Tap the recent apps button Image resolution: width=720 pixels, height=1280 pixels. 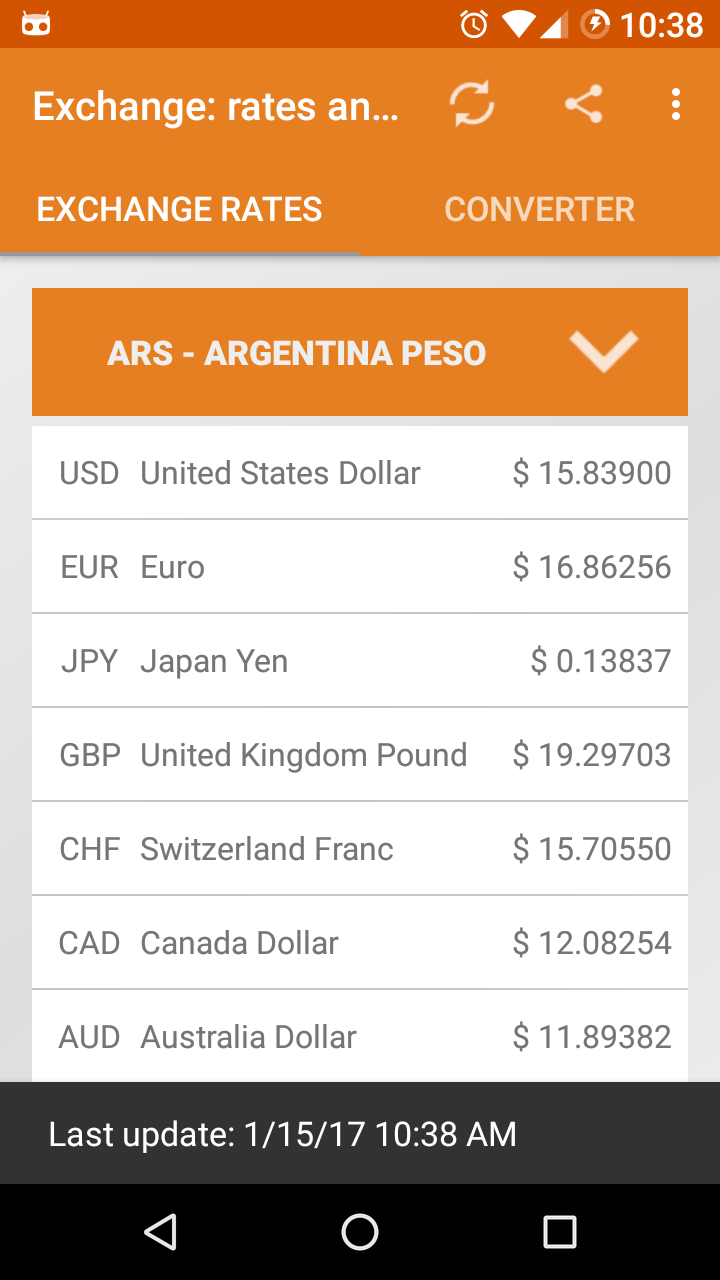tap(558, 1232)
